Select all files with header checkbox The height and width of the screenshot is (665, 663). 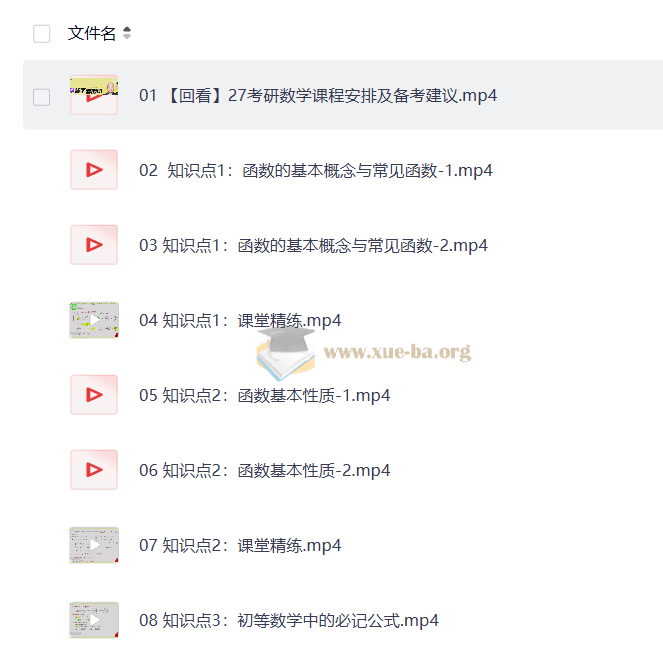[x=41, y=34]
